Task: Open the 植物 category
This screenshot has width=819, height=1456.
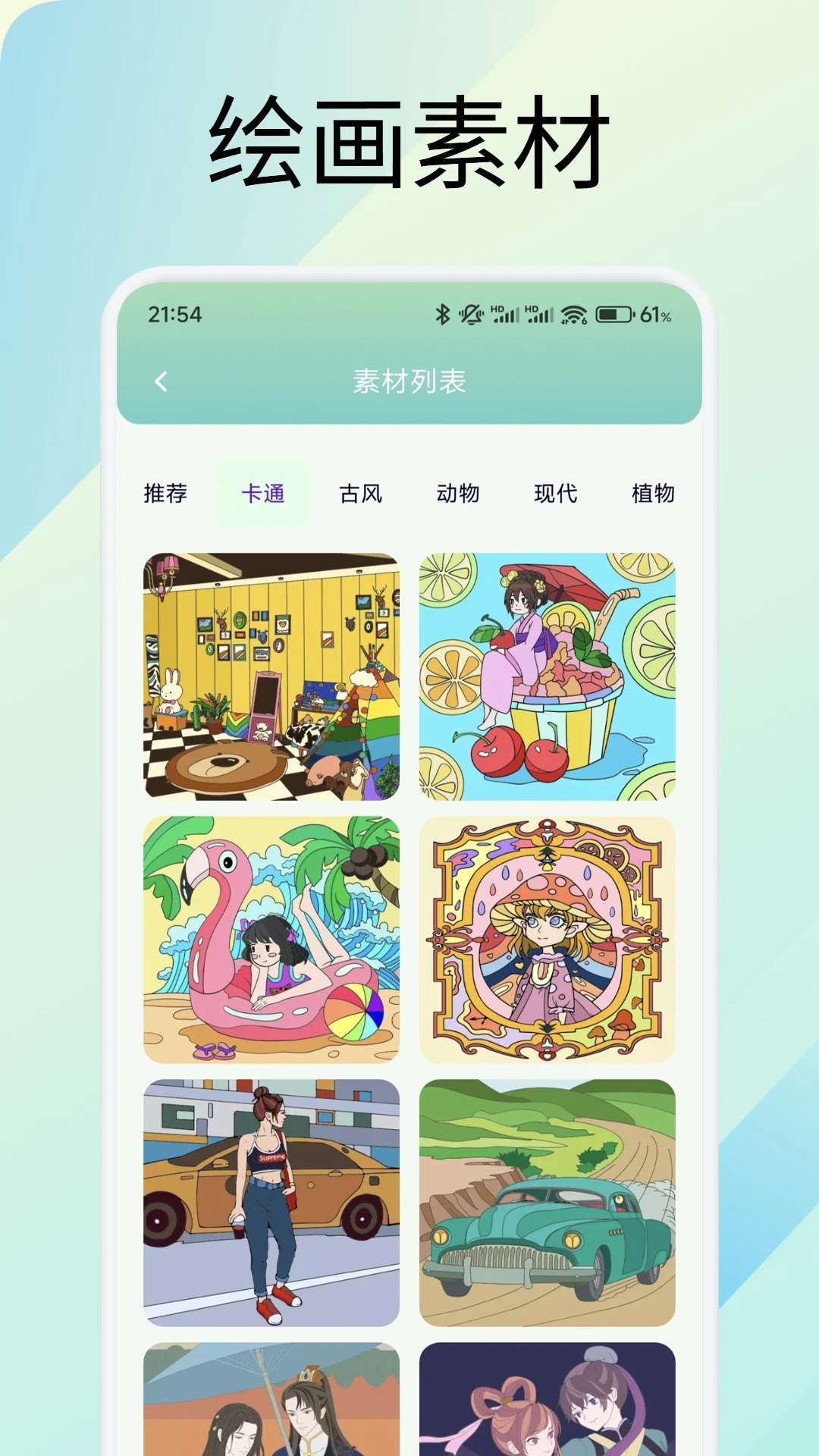Action: (x=654, y=493)
